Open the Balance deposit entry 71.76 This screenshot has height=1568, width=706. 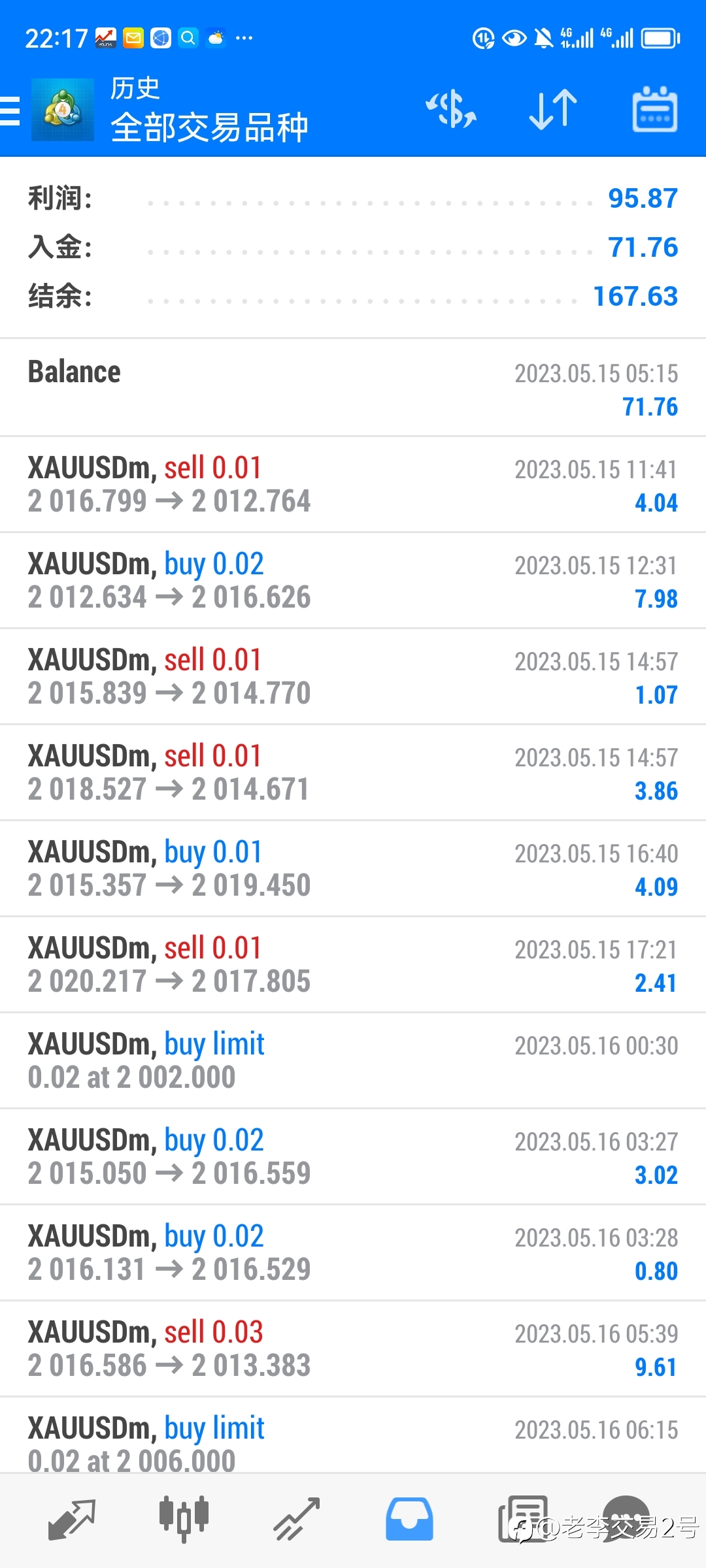353,388
